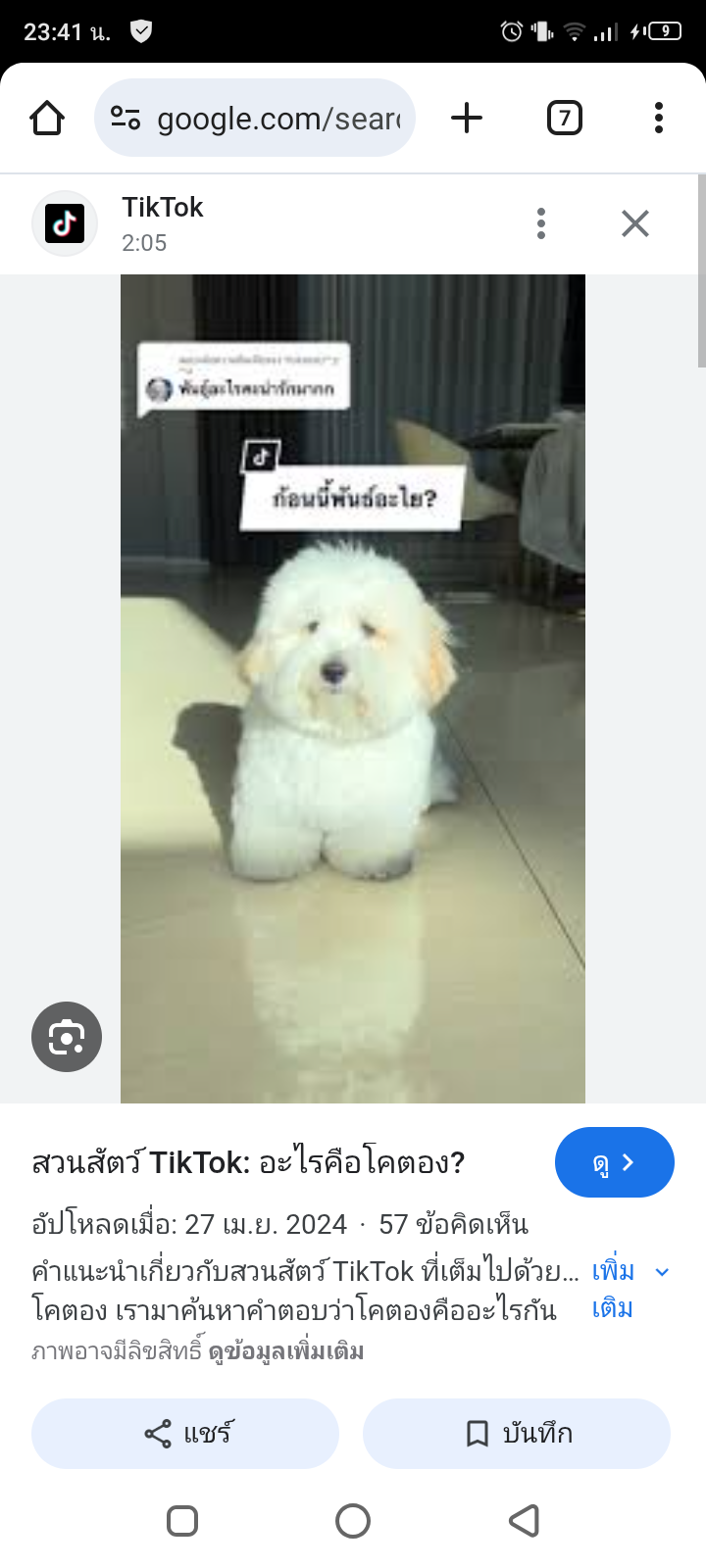Viewport: 706px width, 1568px height.
Task: Open the image options menu beside TikTok
Action: 541,223
